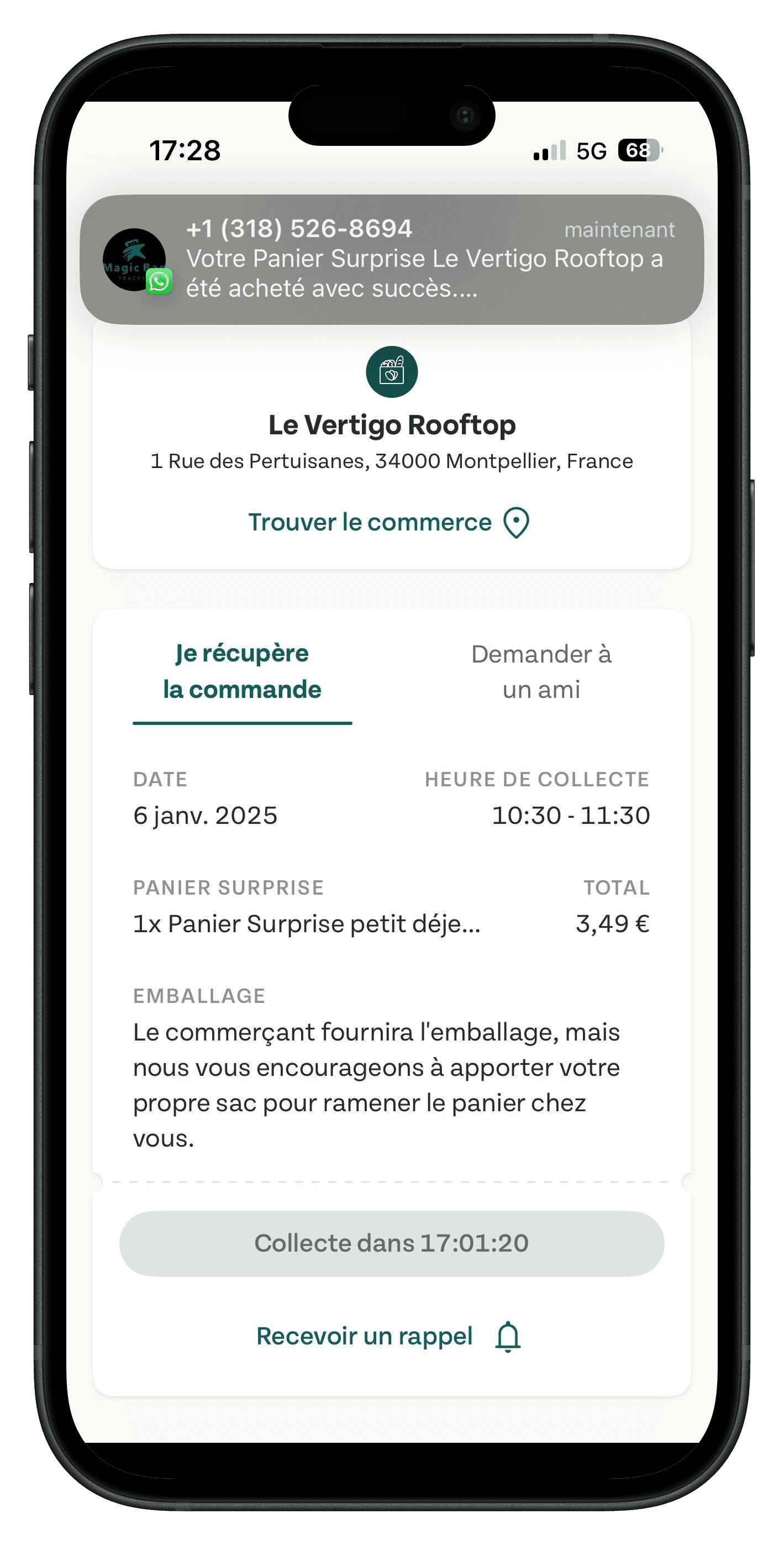The width and height of the screenshot is (784, 1545).
Task: Open the WhatsApp icon in the notification banner
Action: [x=159, y=282]
